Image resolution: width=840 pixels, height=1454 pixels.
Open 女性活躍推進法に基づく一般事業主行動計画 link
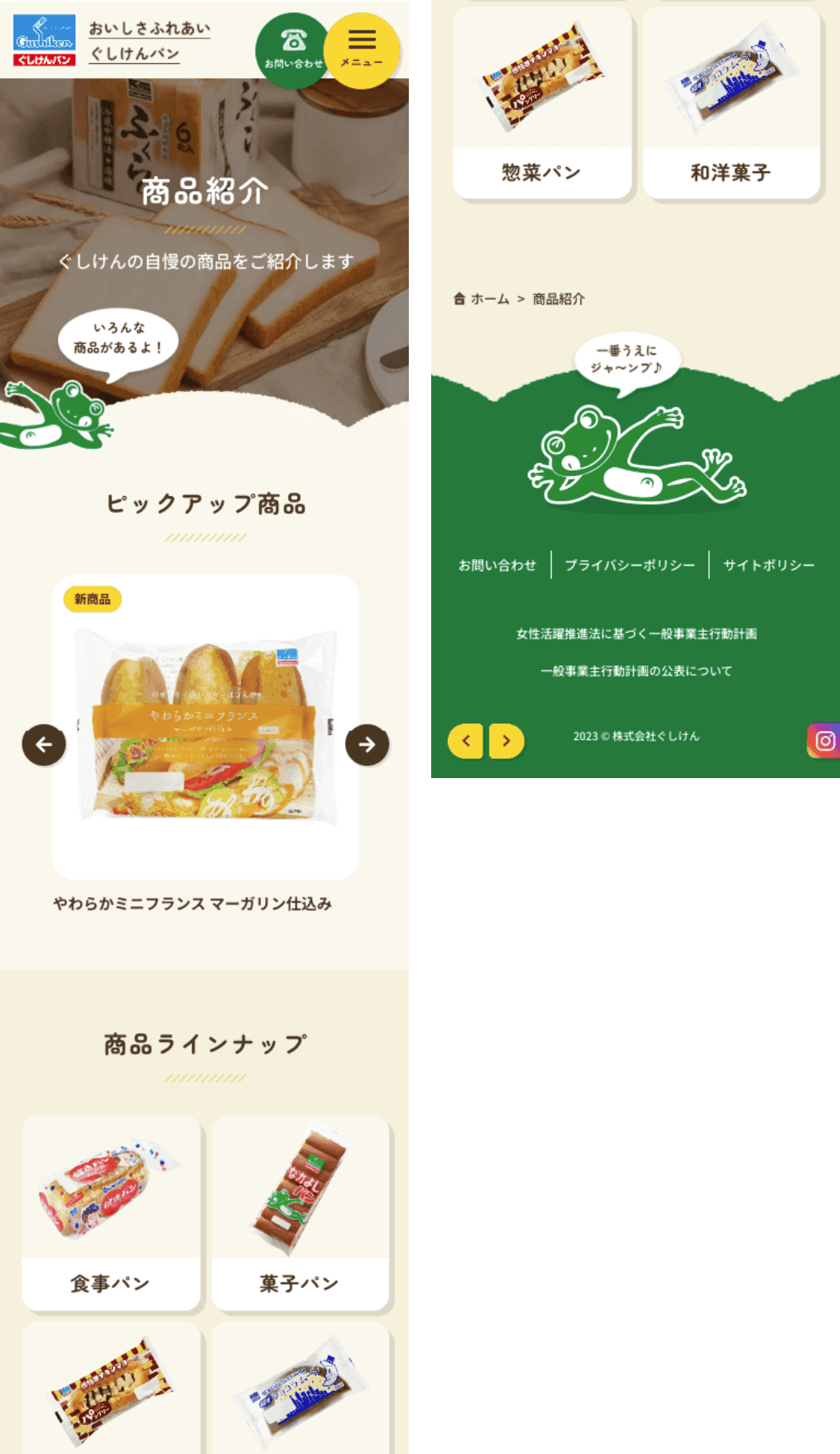(x=636, y=634)
